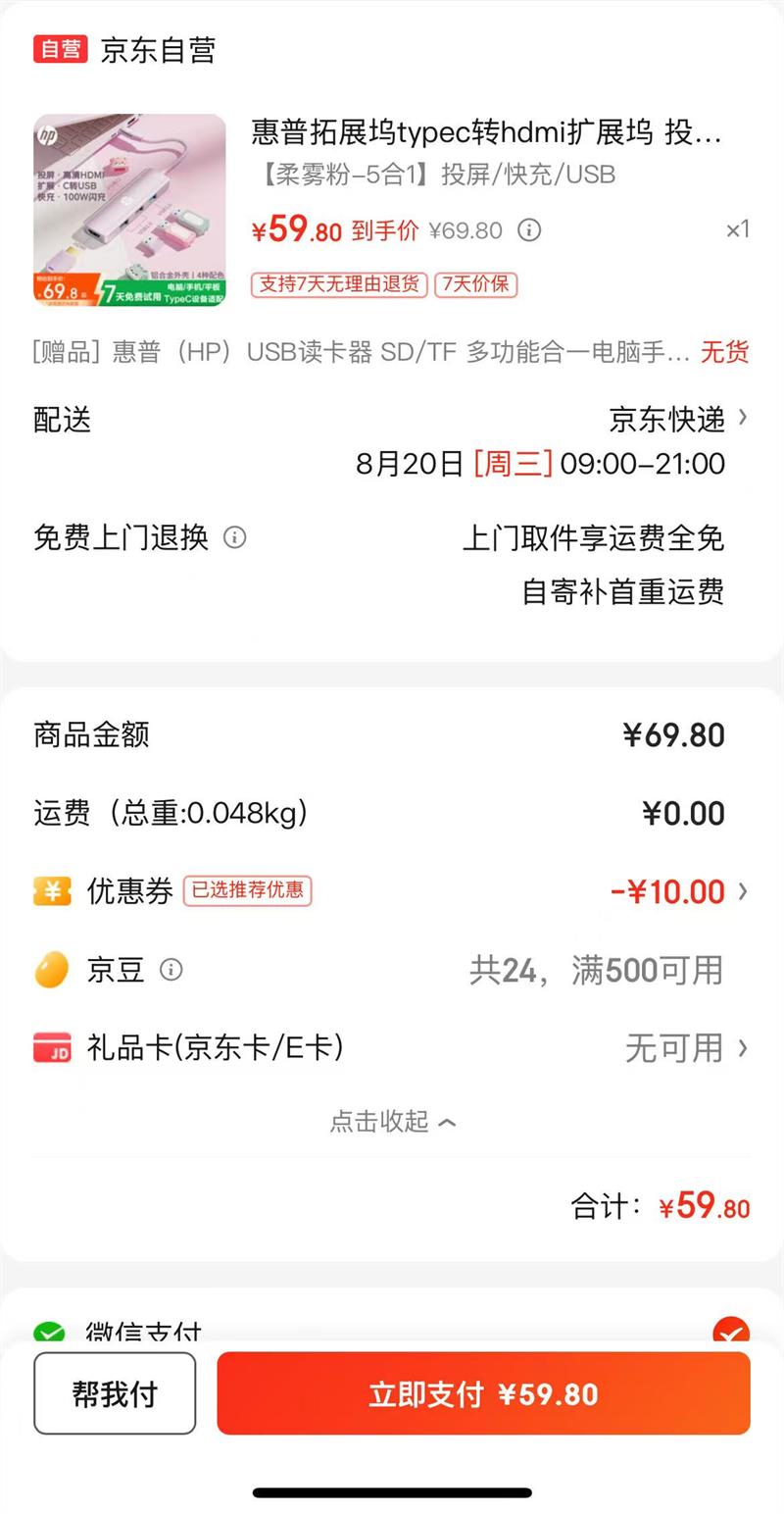Tap the info icon beside 到手价 price

coord(529,230)
